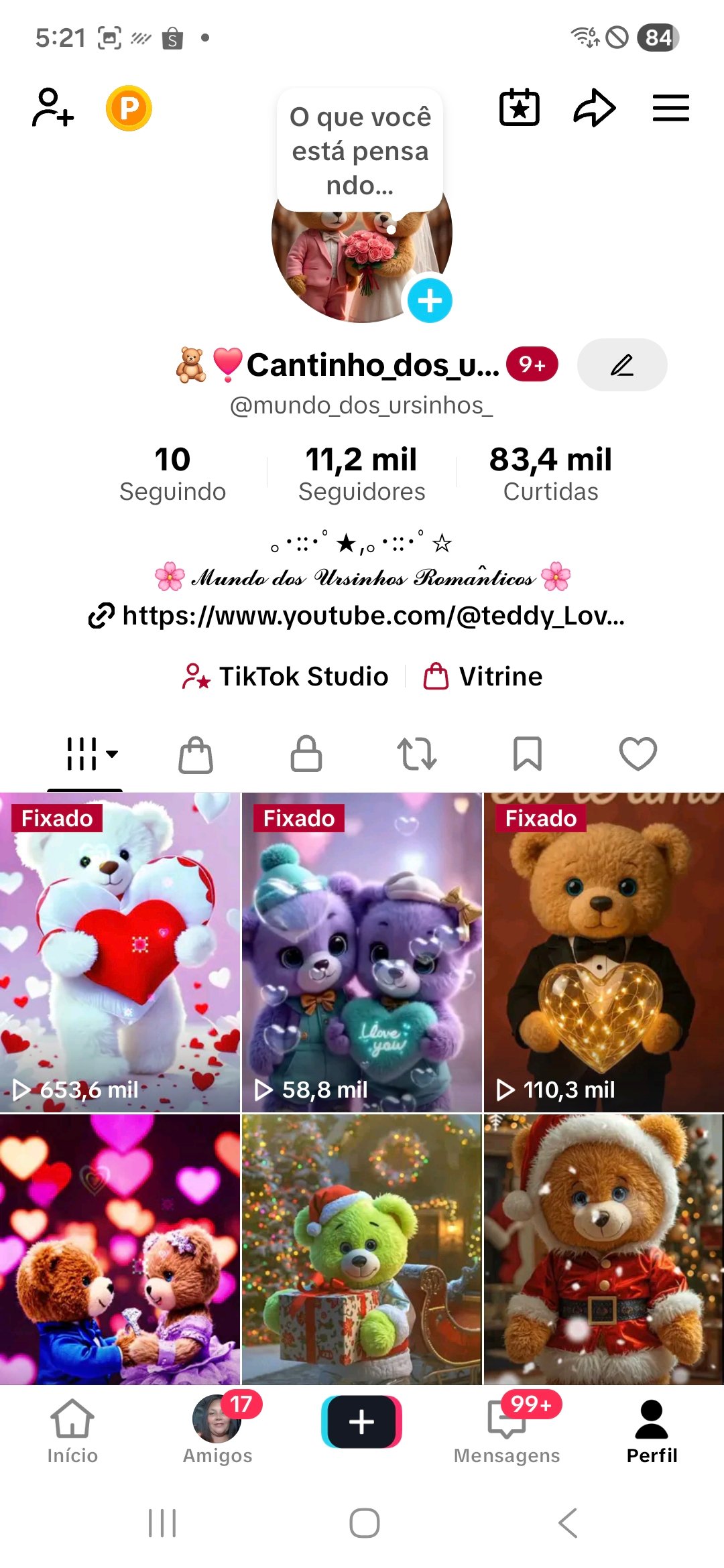Open the hamburger menu

pos(670,108)
